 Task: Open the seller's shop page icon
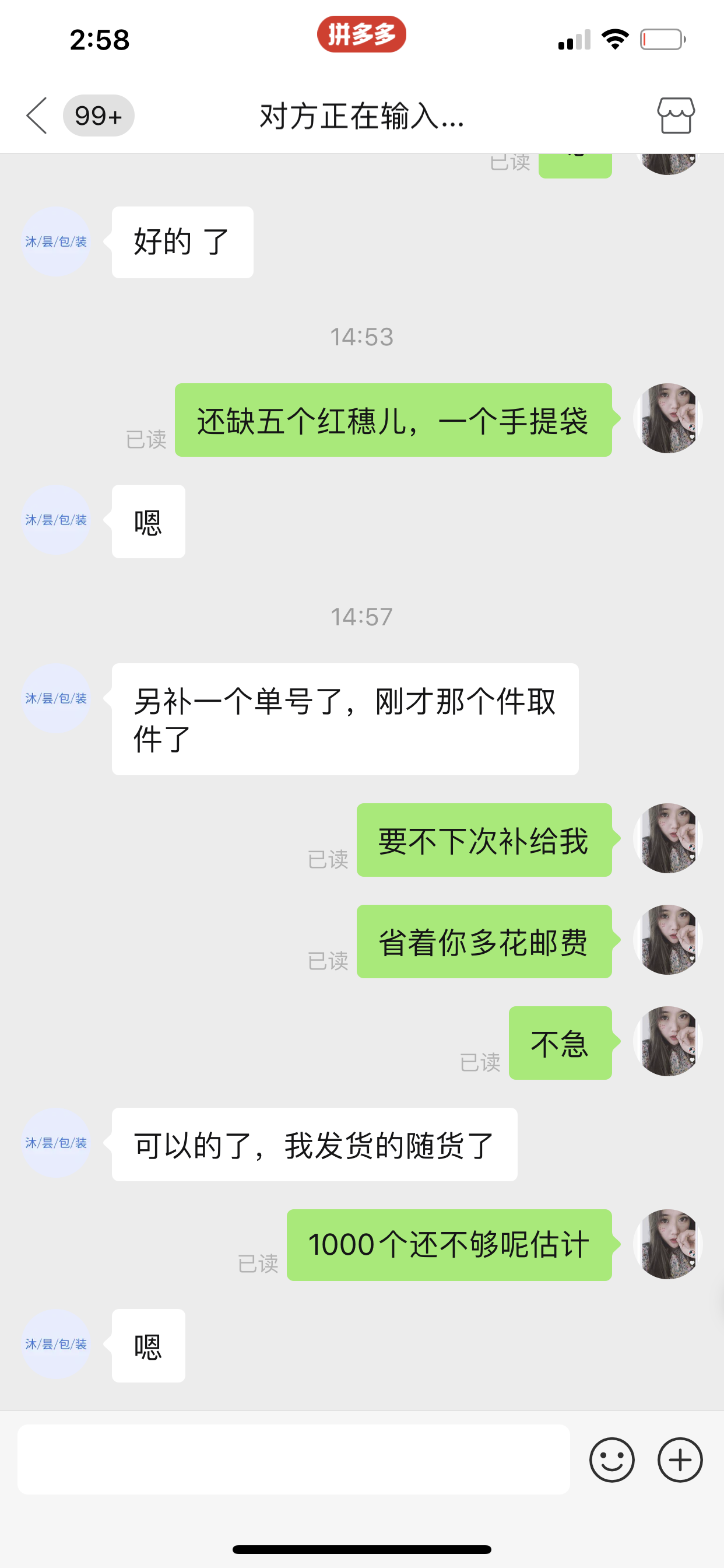click(676, 116)
